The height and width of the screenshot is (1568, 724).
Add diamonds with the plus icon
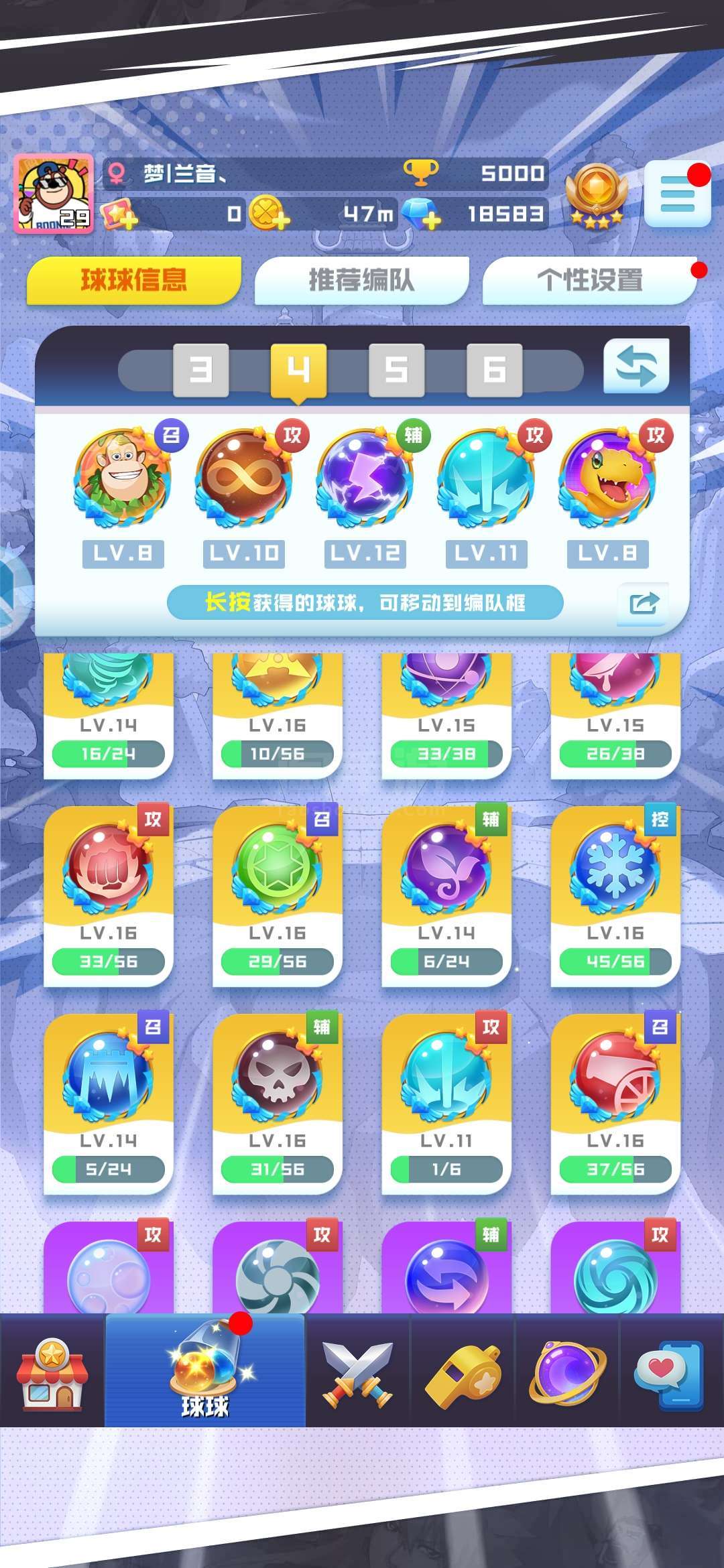click(x=432, y=220)
